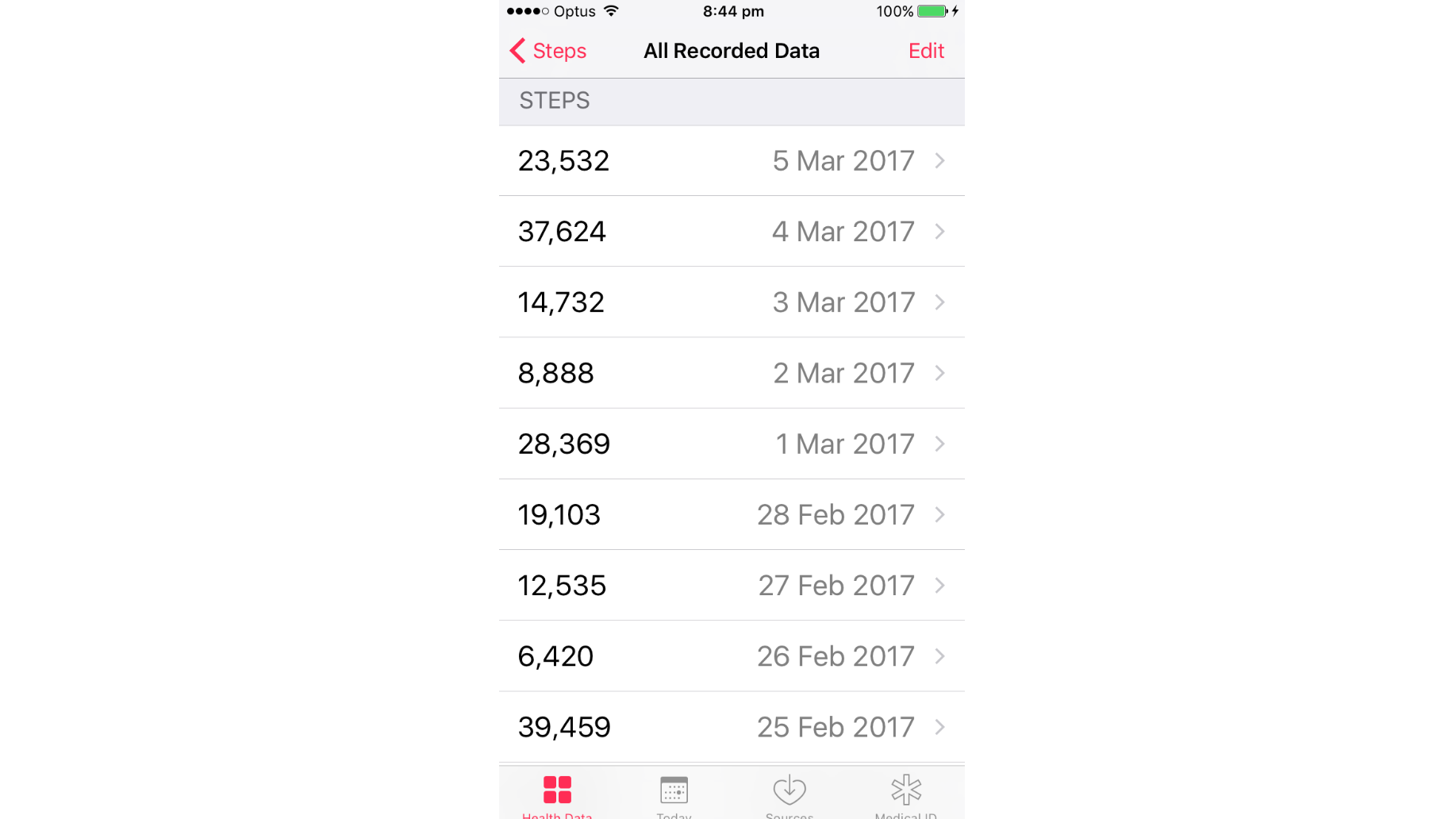Open the 28 Feb 2017 steps entry
Viewport: 1456px width, 819px height.
pos(731,514)
